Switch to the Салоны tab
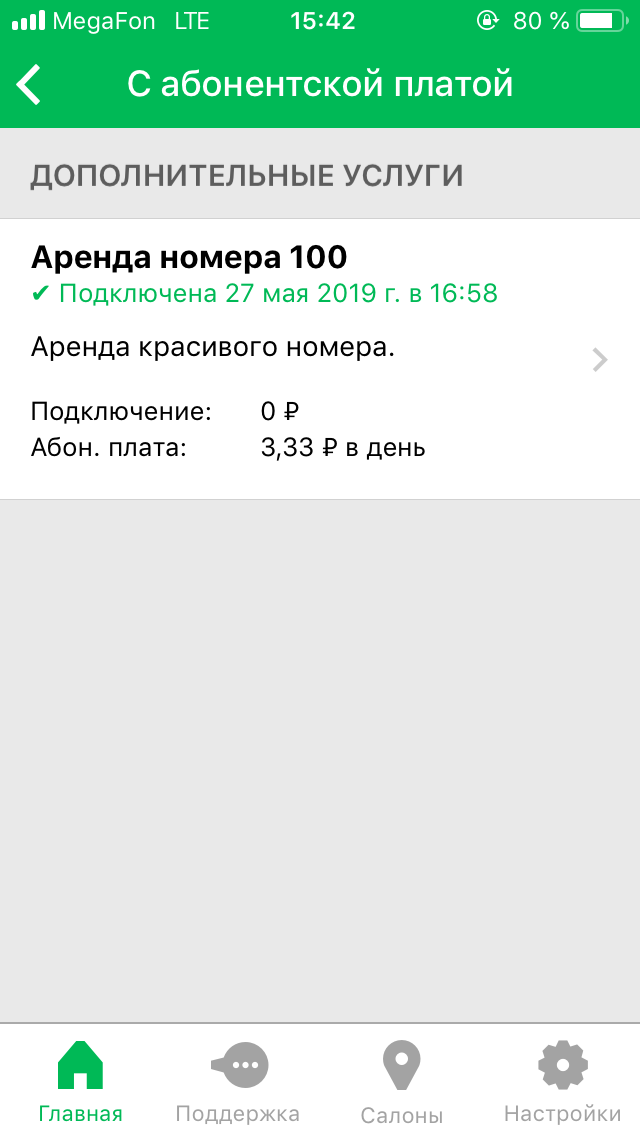Viewport: 640px width, 1136px height. (401, 1080)
